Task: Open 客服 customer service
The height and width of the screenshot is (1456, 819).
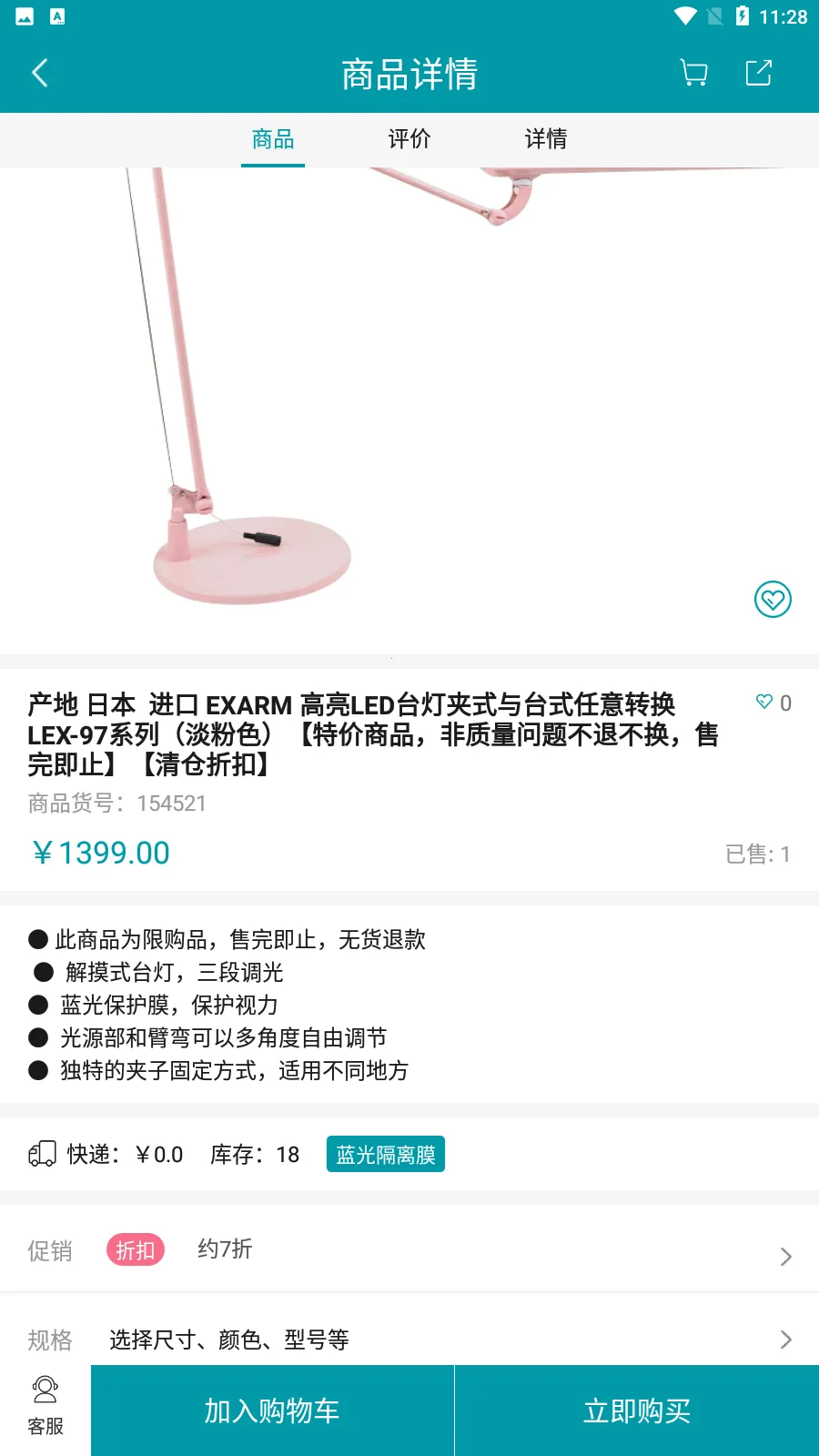Action: point(44,1406)
